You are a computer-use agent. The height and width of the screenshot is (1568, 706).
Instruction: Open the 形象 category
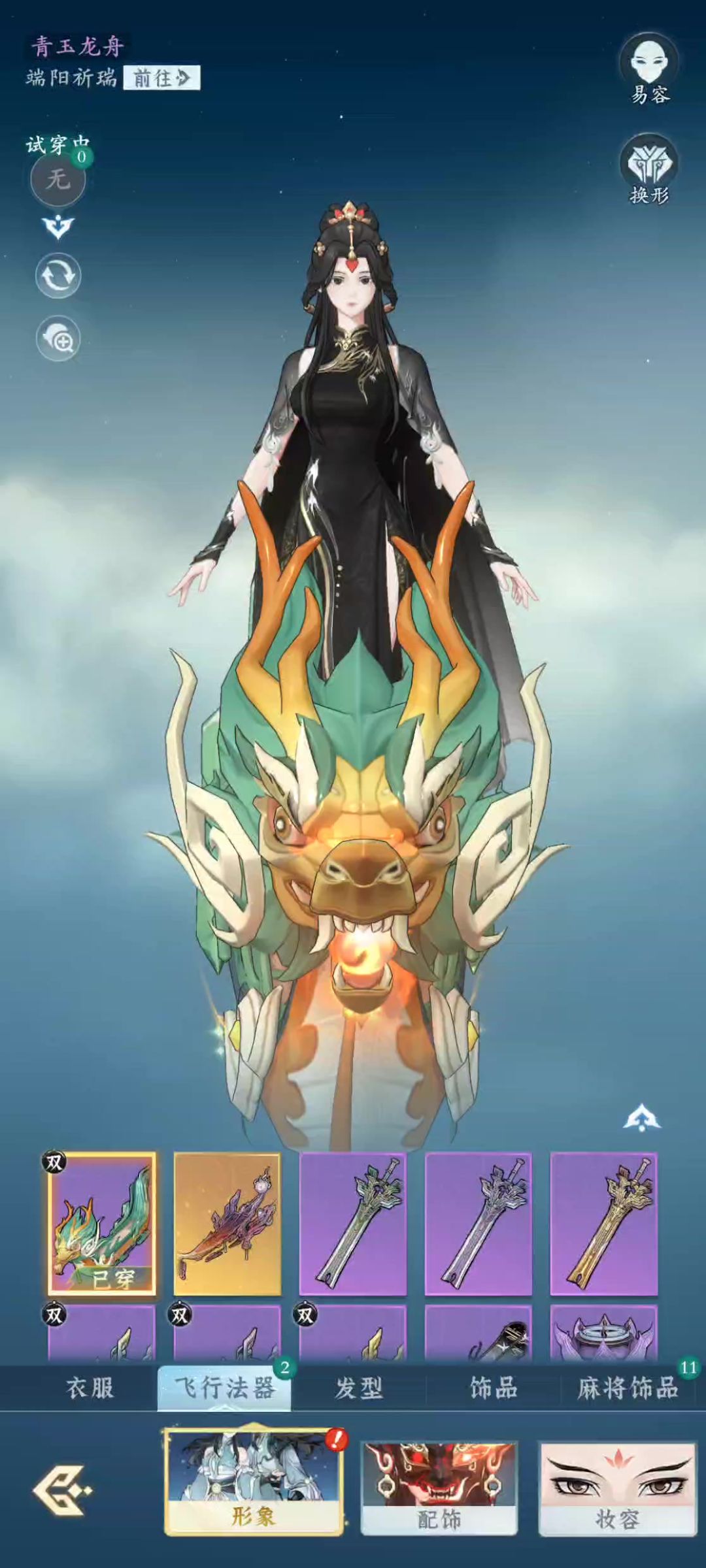point(254,1482)
